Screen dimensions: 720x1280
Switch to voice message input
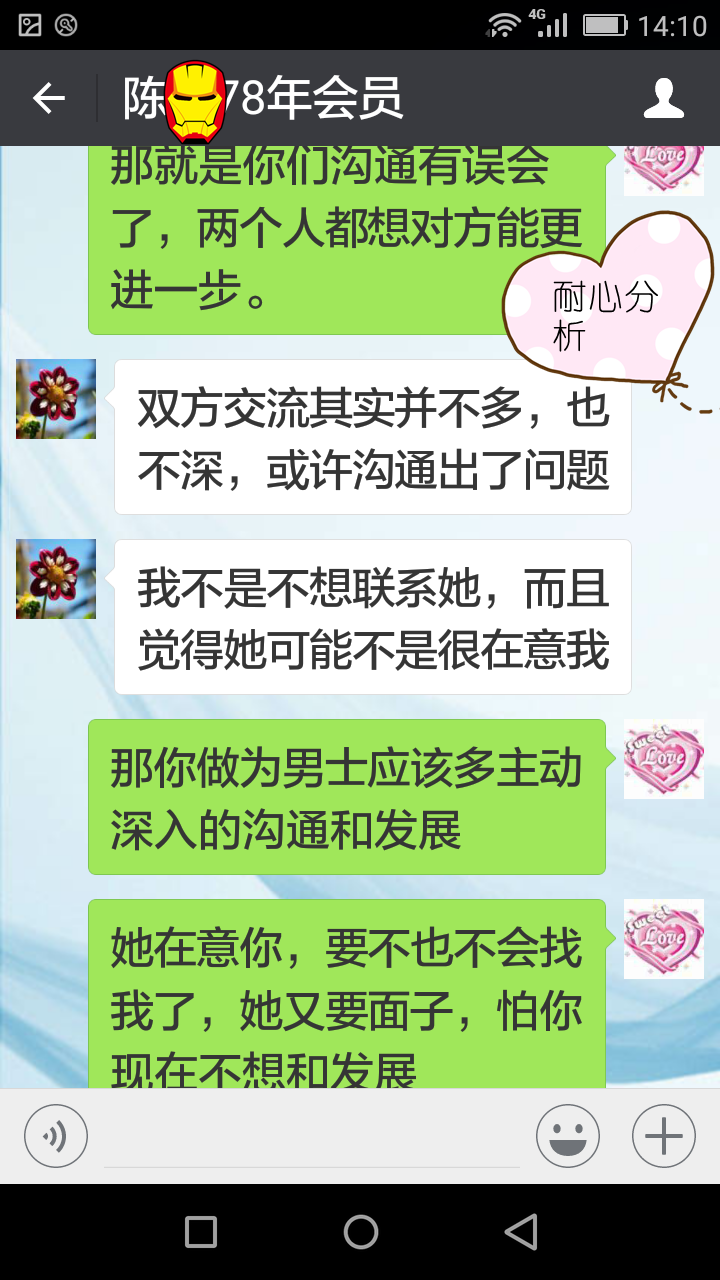point(56,1136)
